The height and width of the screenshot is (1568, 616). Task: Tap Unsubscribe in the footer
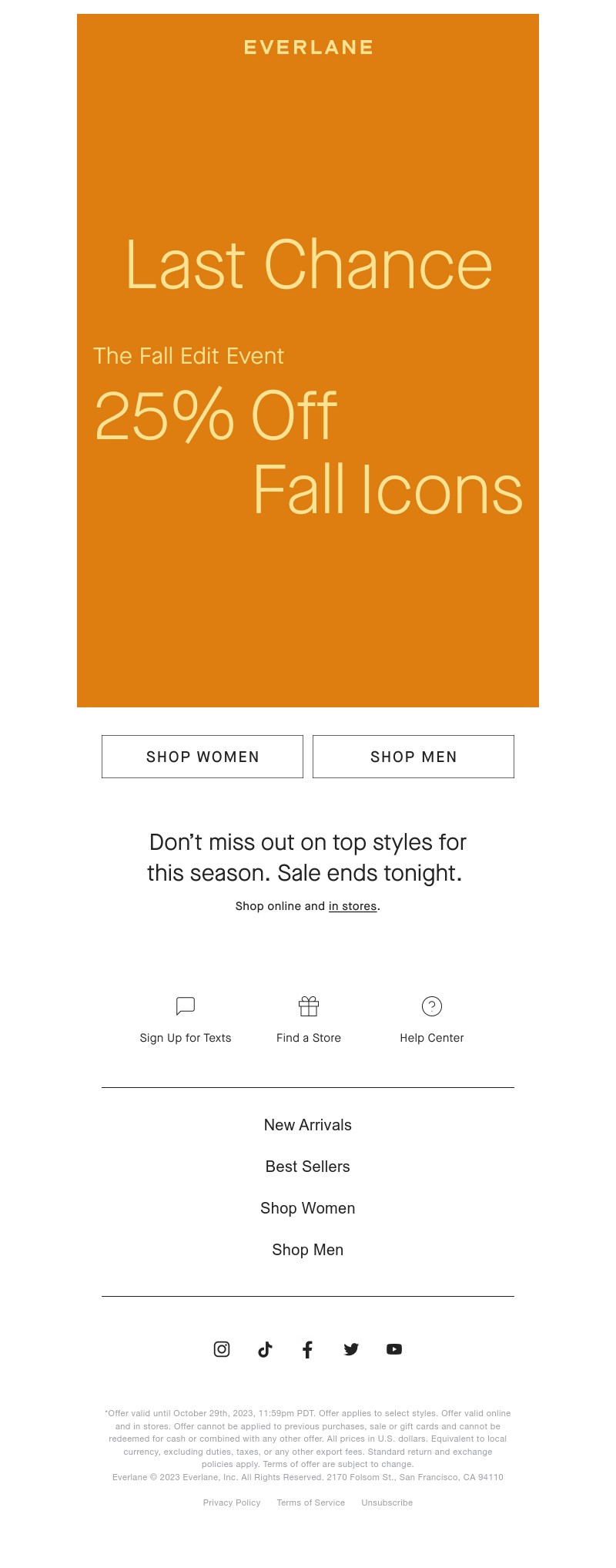(x=387, y=1503)
